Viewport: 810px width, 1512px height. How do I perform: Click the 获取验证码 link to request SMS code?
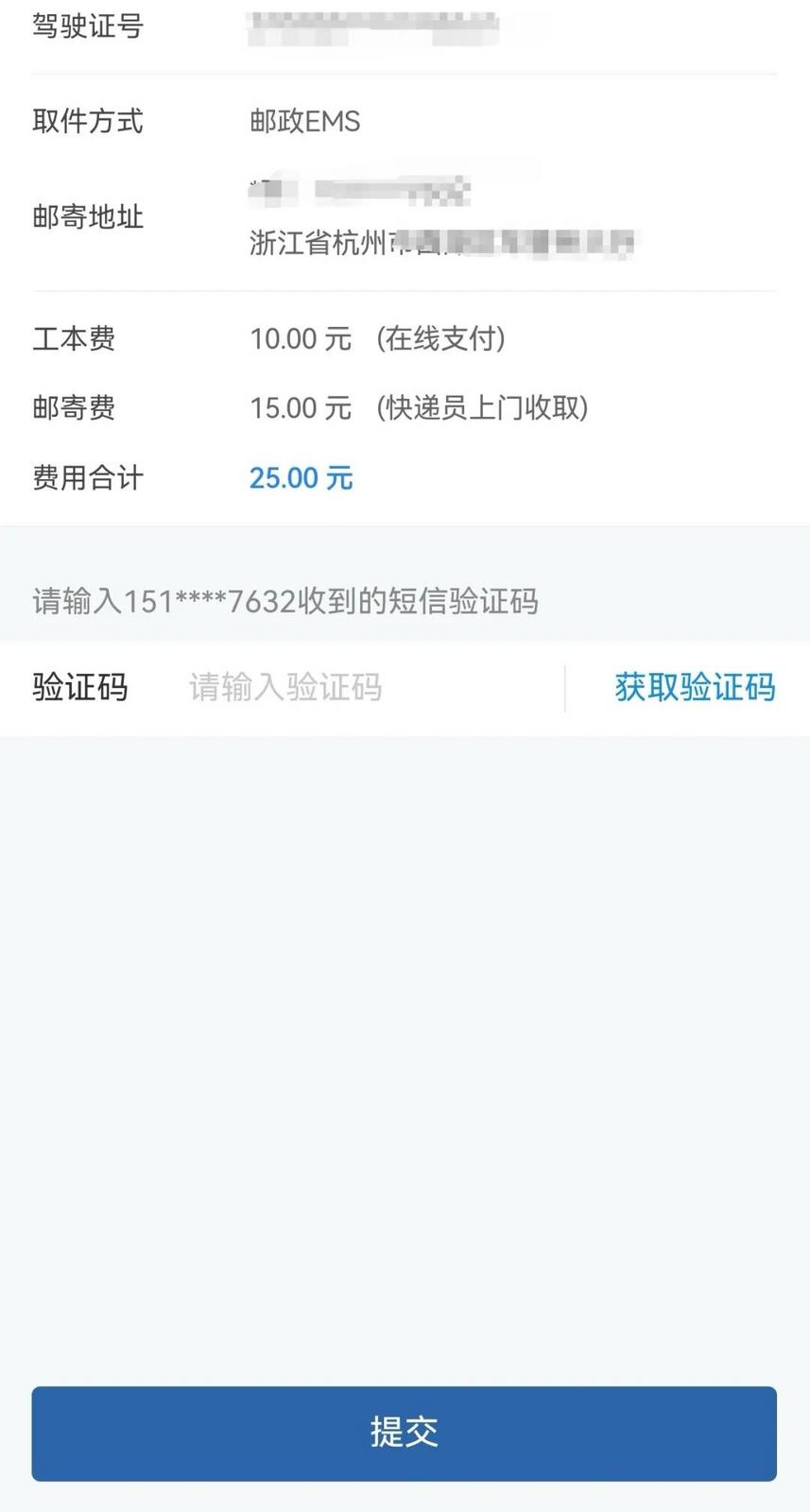coord(693,688)
